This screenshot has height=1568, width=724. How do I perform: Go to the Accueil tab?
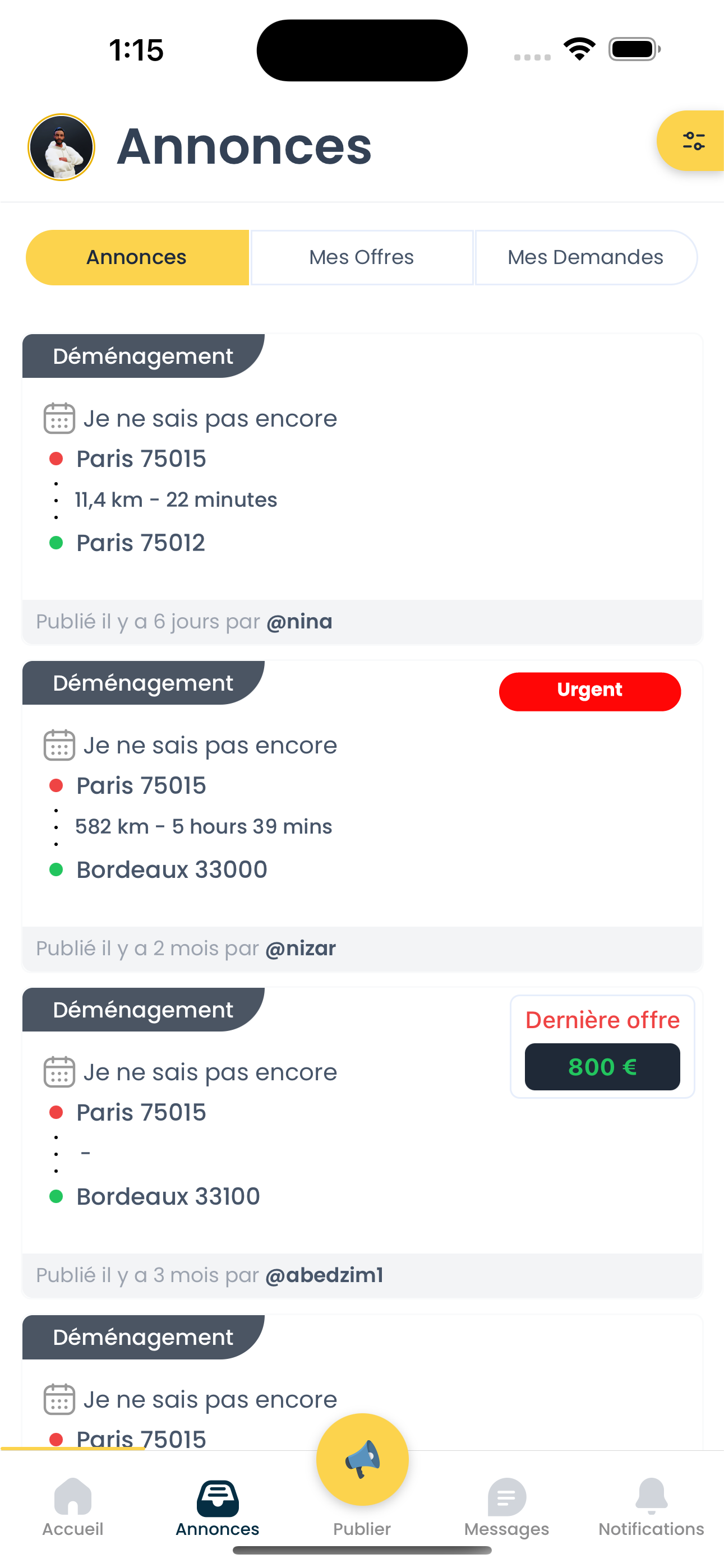click(x=72, y=1507)
